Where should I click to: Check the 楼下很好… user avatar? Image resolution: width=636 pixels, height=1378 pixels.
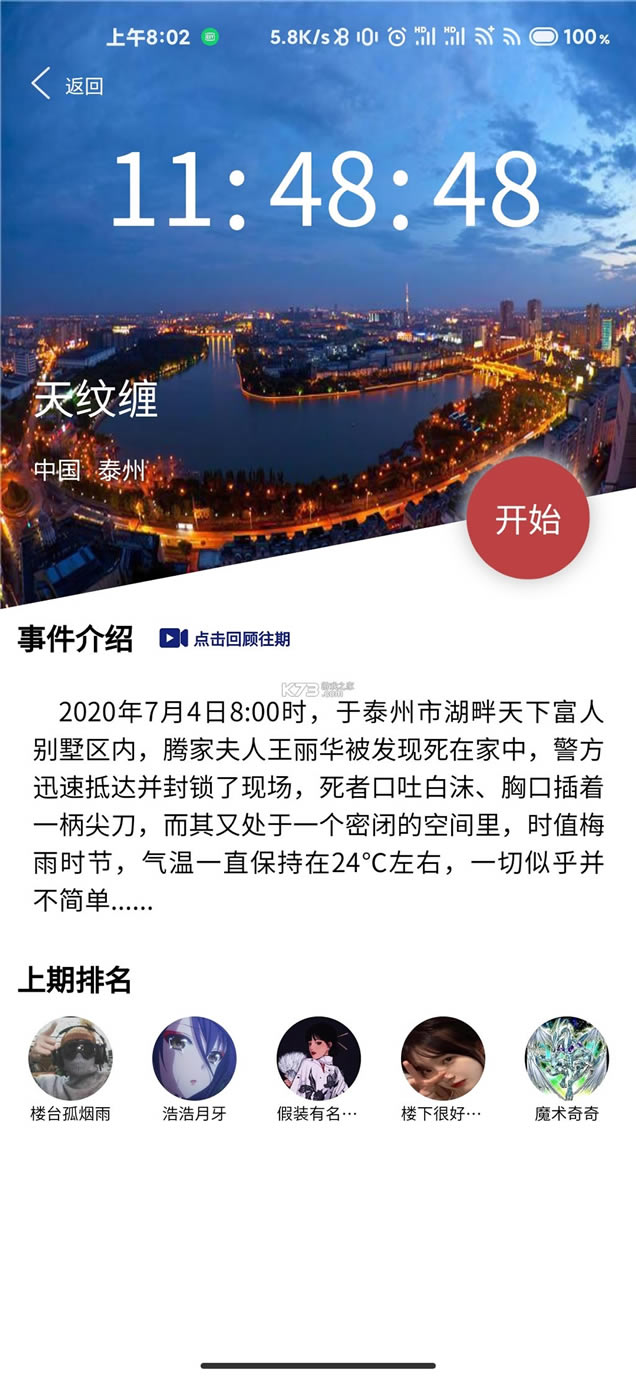point(442,1059)
